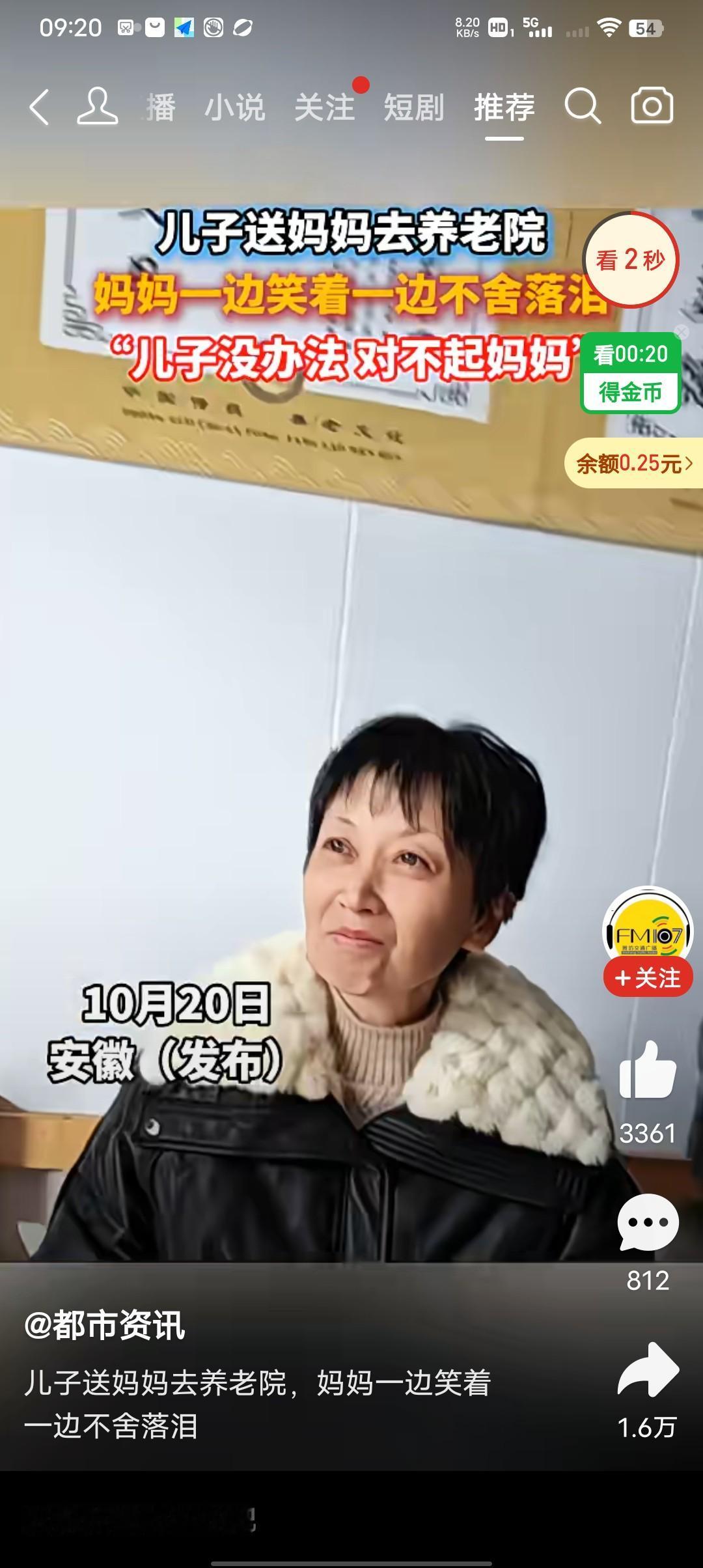Open the camera icon
Viewport: 703px width, 1568px height.
coord(652,105)
